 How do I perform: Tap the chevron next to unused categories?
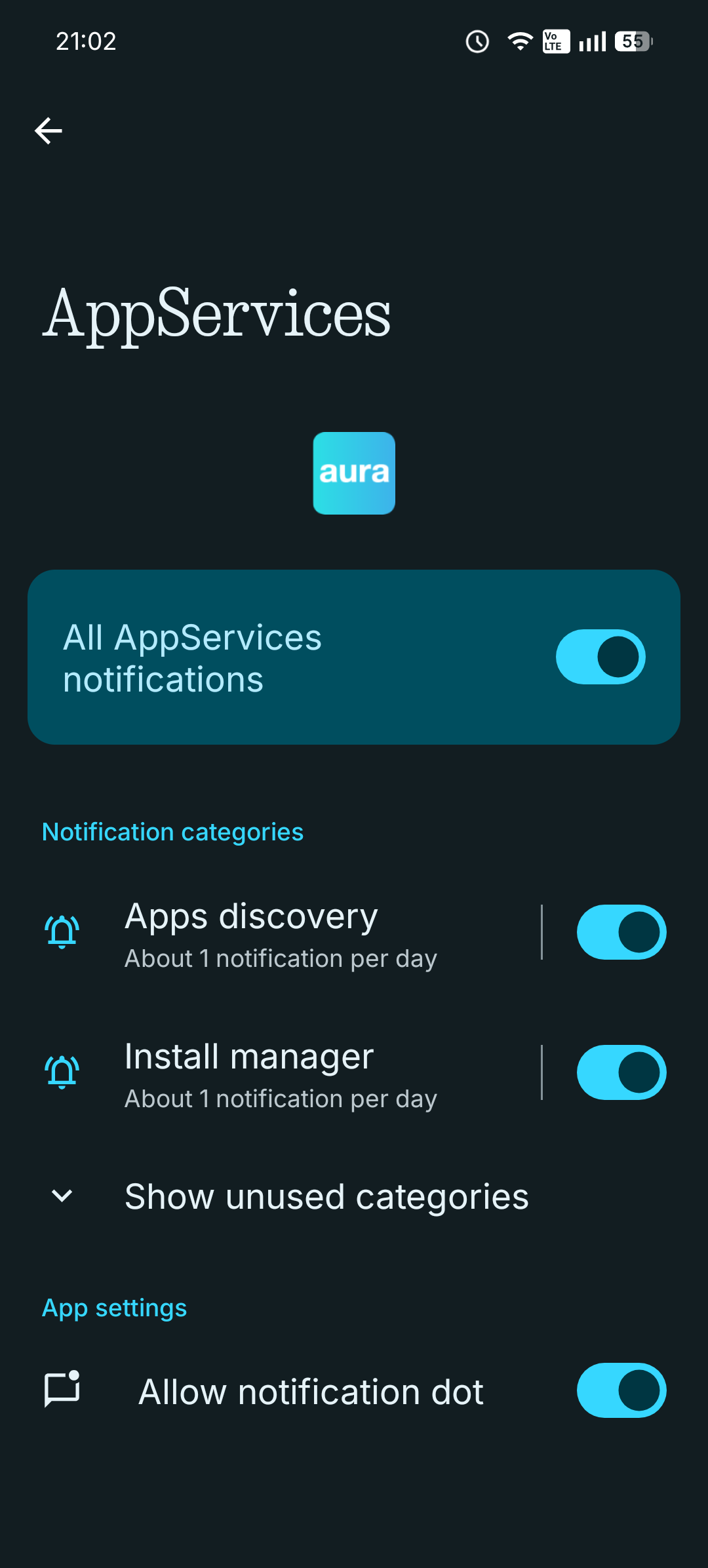62,1196
